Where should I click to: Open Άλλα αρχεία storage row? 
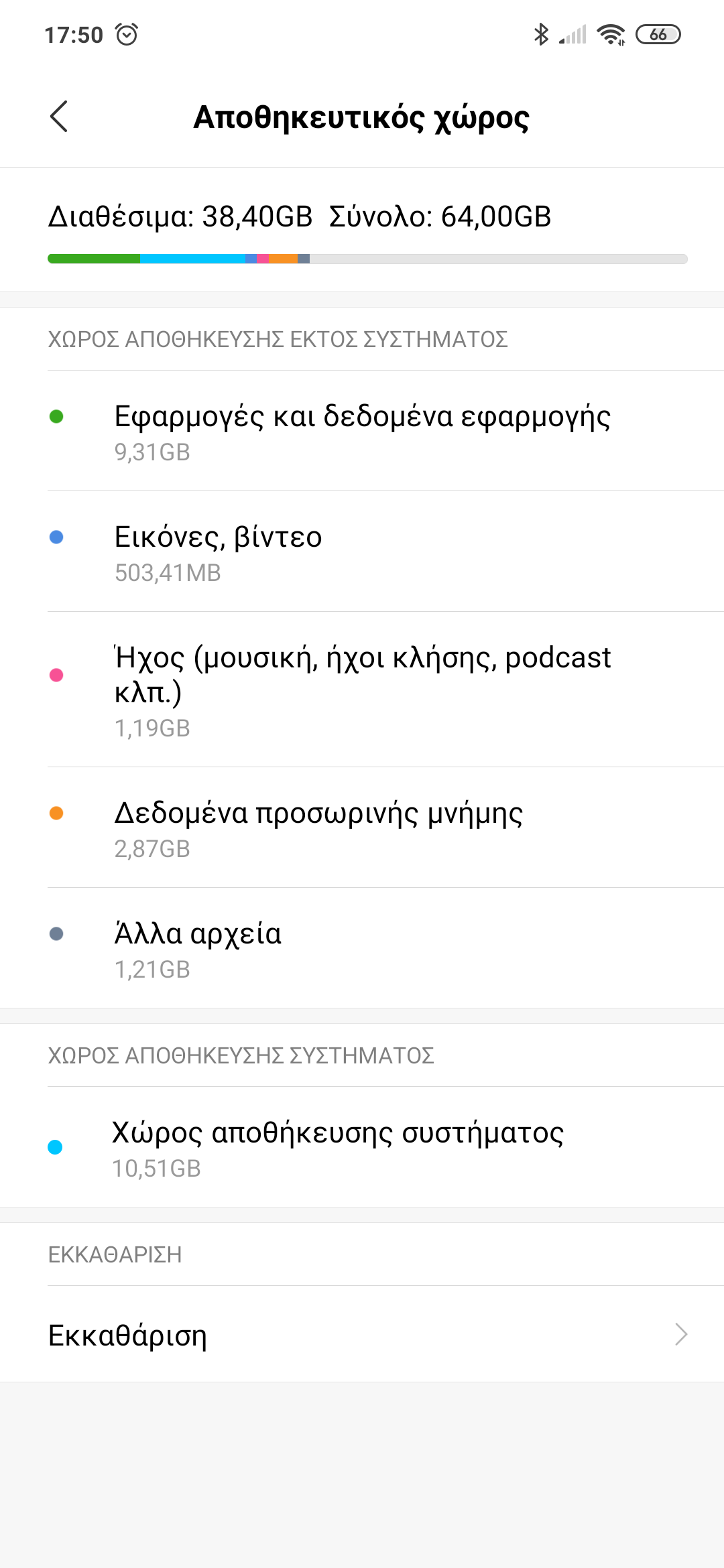point(362,948)
